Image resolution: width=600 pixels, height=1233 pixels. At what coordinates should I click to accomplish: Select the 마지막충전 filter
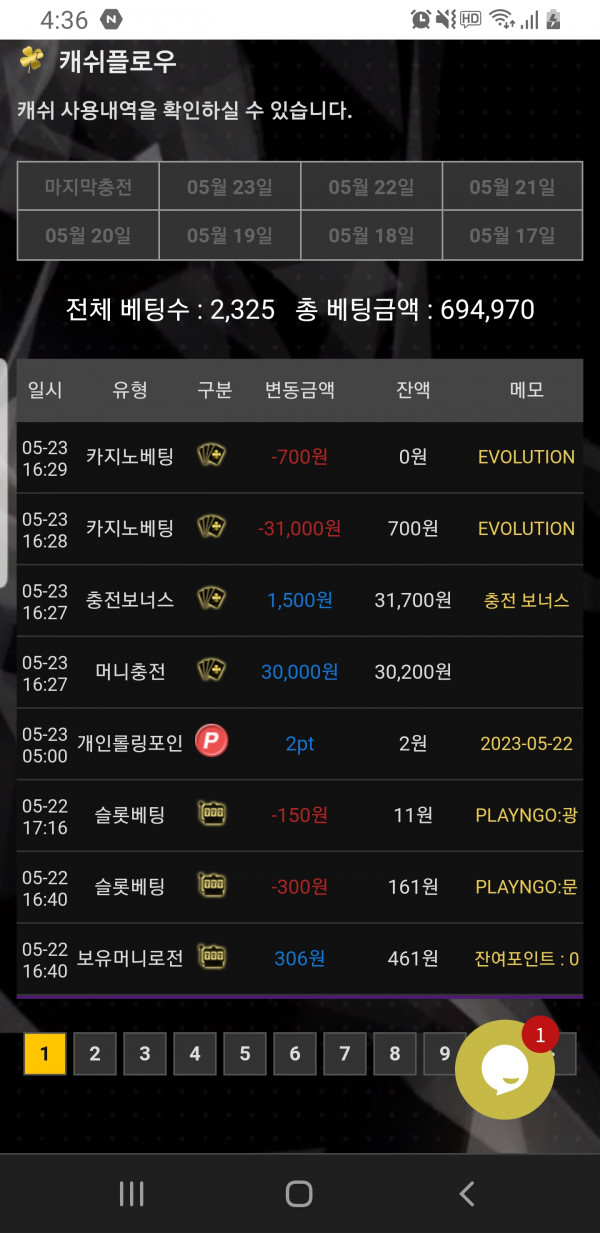(x=88, y=187)
